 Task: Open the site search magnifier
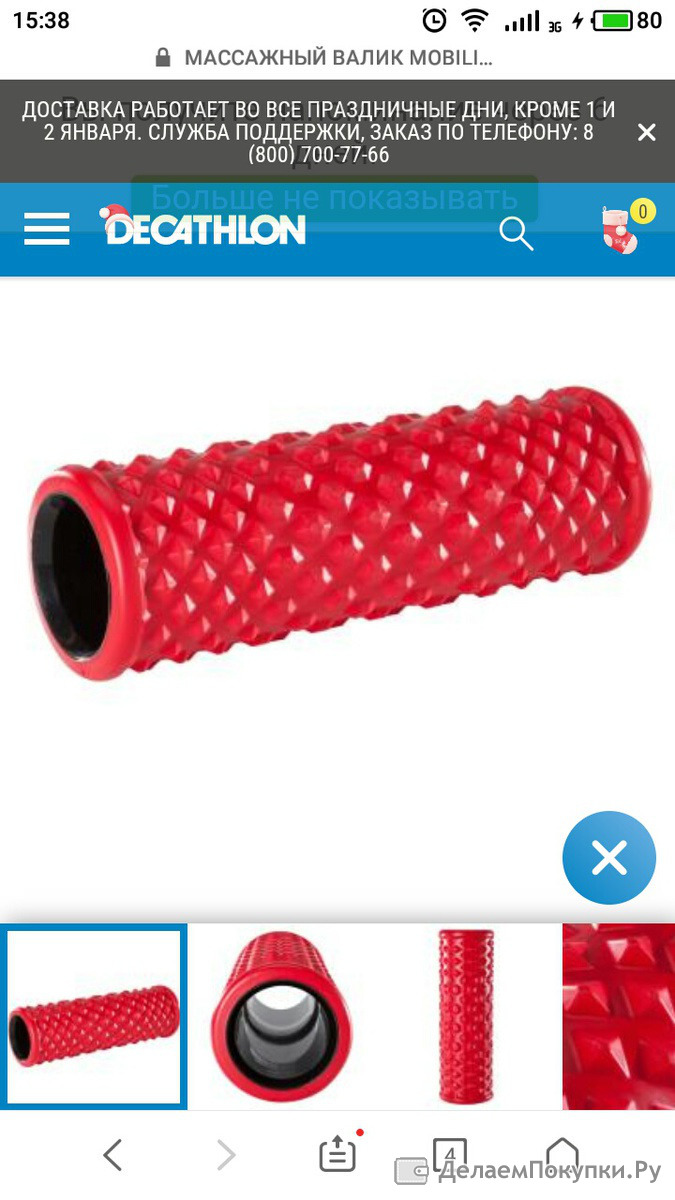click(516, 233)
